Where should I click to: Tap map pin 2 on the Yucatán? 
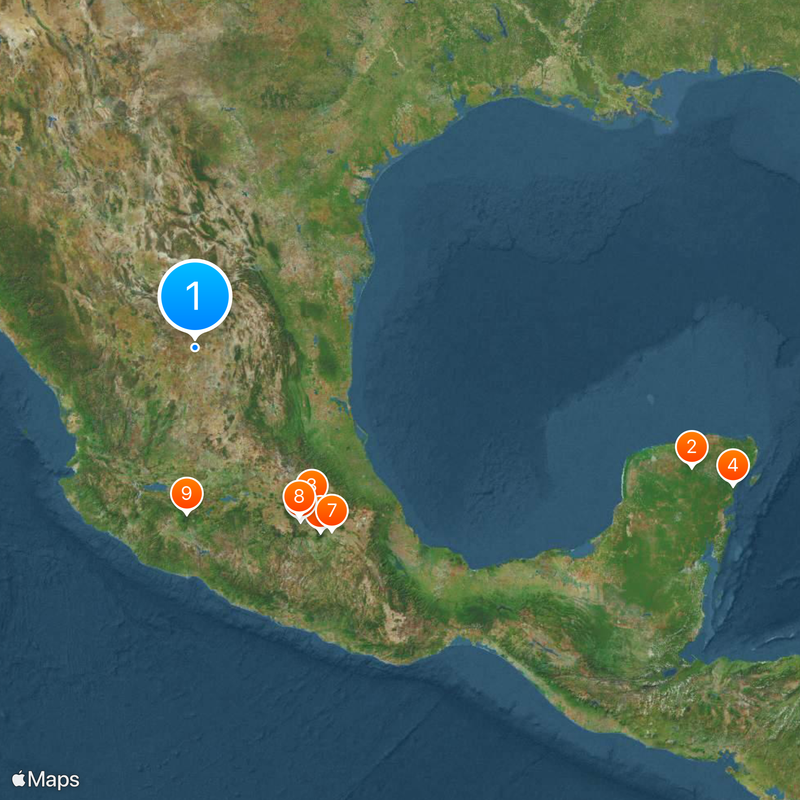point(691,446)
